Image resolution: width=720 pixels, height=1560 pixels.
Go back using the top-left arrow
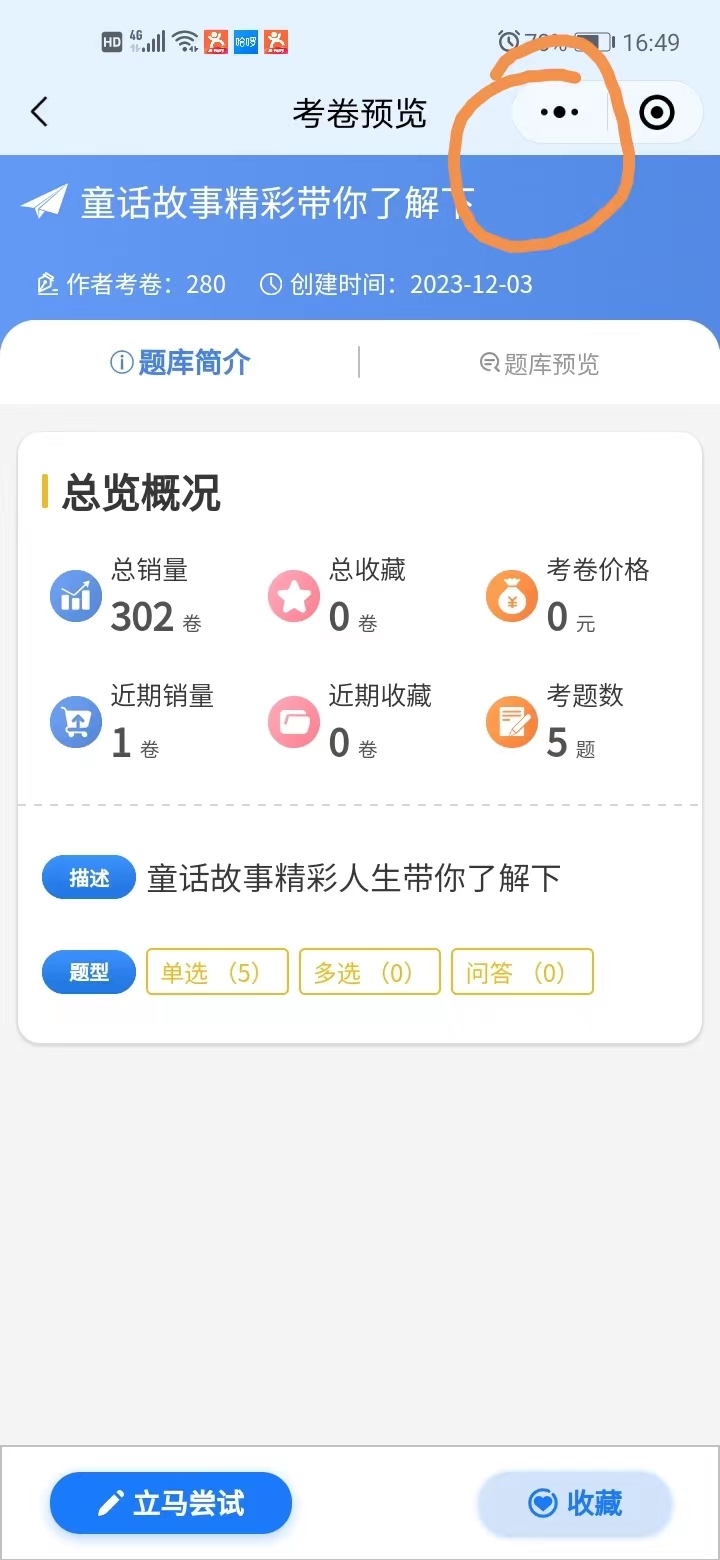pyautogui.click(x=39, y=112)
